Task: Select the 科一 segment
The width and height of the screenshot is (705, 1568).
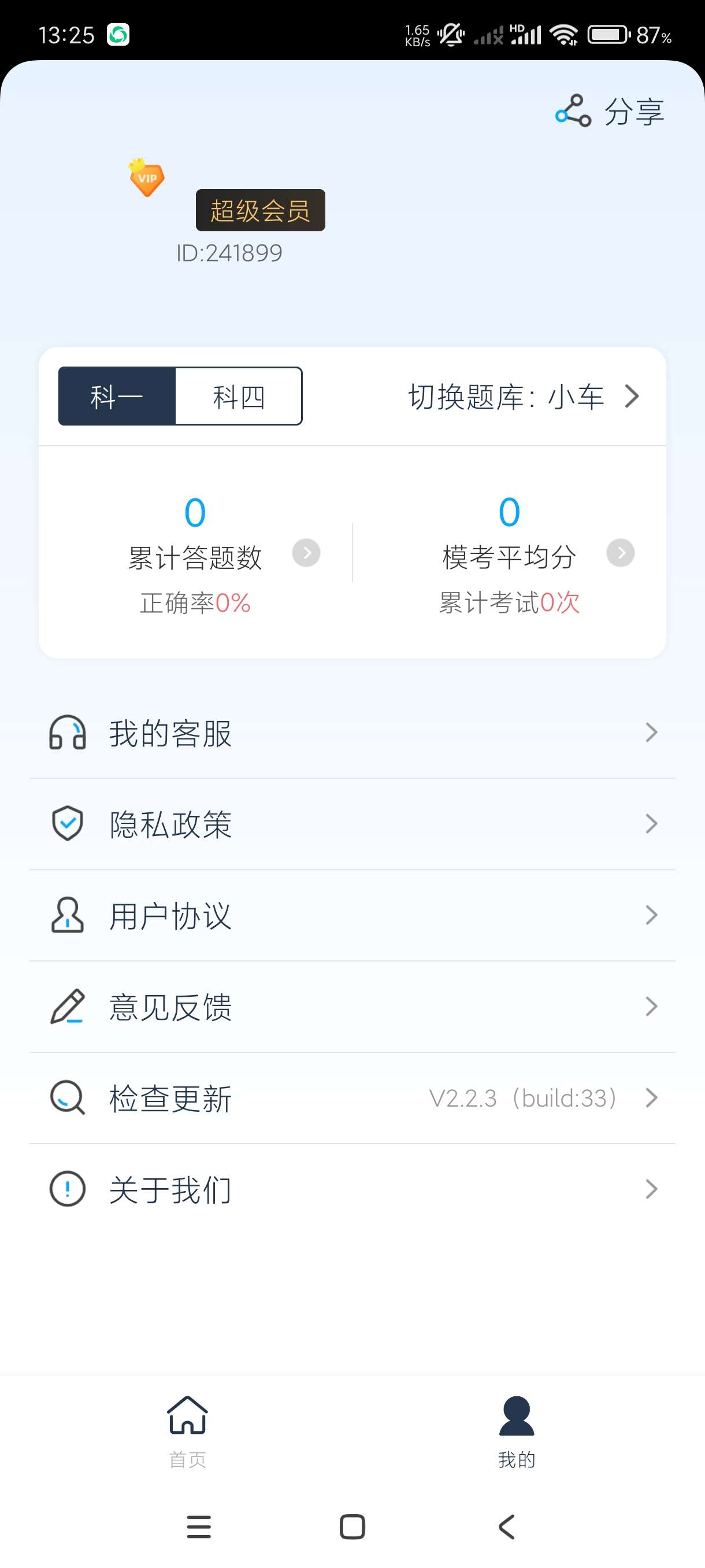Action: [x=117, y=397]
